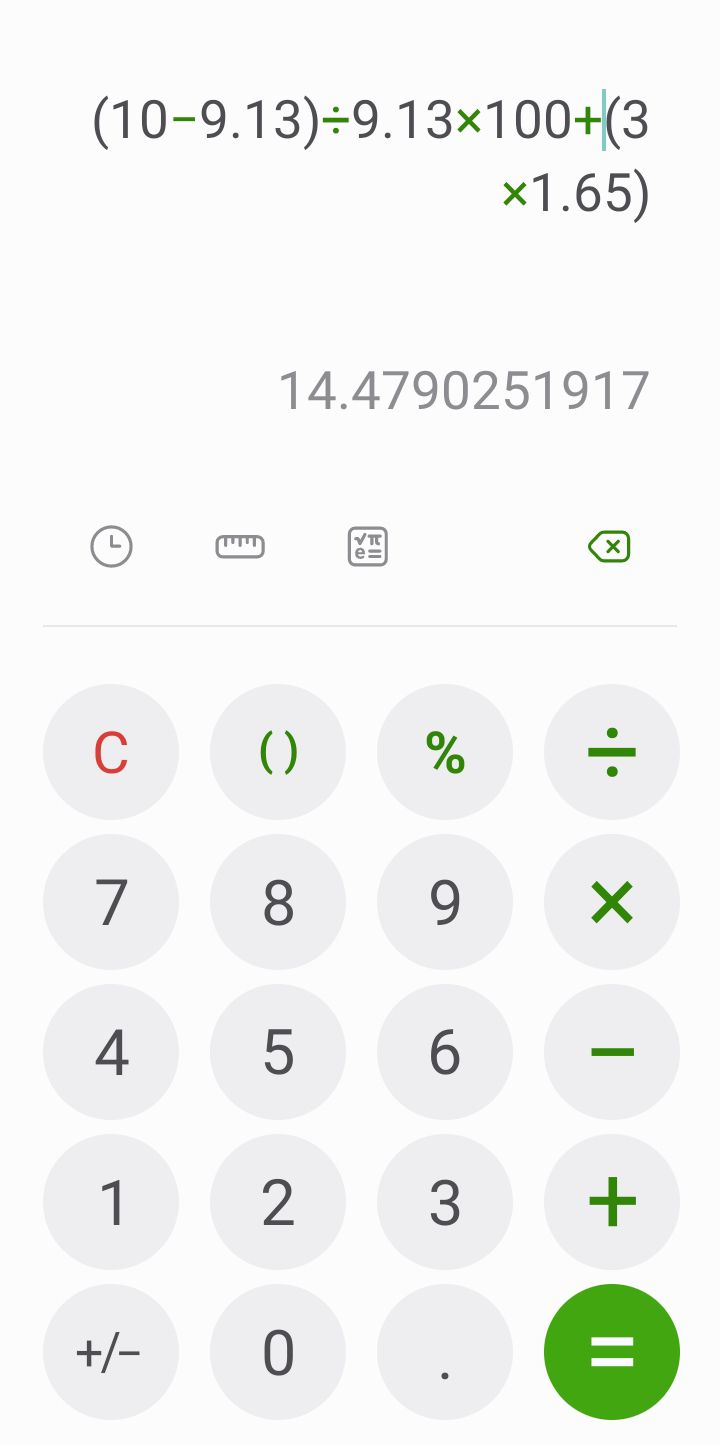Enter the digit 5
The width and height of the screenshot is (720, 1445).
click(278, 1052)
